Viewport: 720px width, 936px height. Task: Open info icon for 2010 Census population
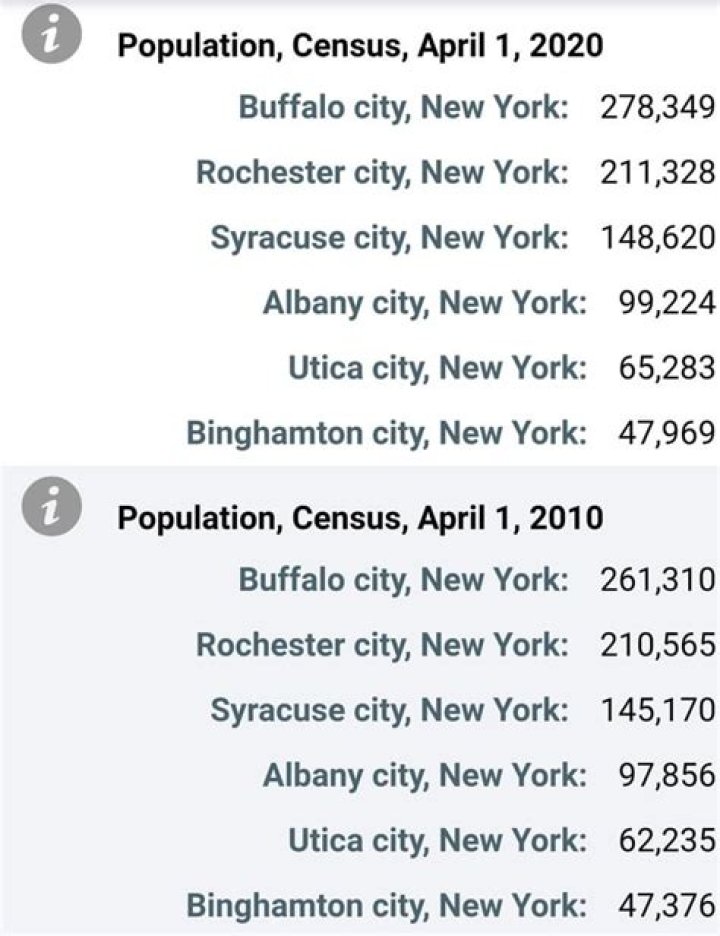pyautogui.click(x=52, y=511)
